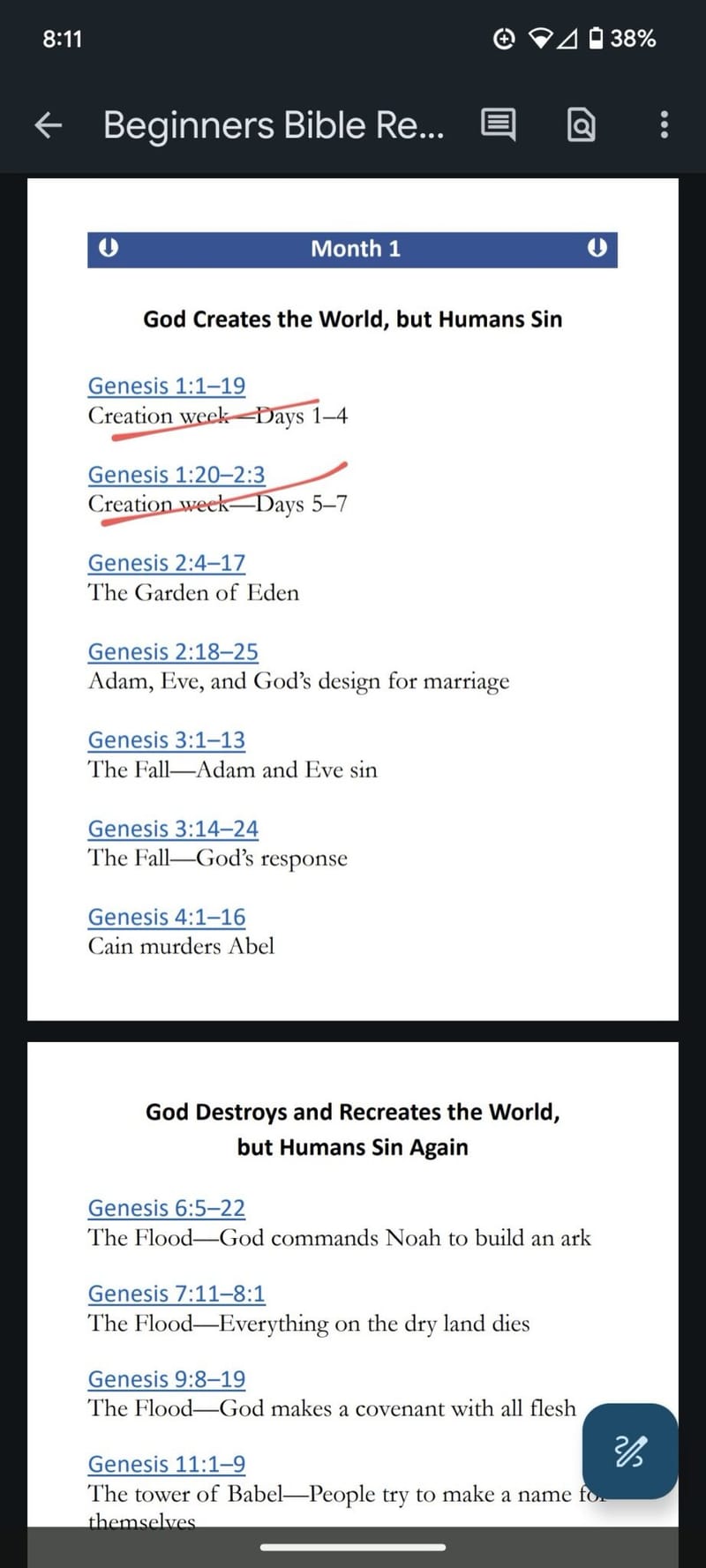Screen dimensions: 706x1568
Task: Open the Genesis 6:5–22 link
Action: coord(166,1208)
